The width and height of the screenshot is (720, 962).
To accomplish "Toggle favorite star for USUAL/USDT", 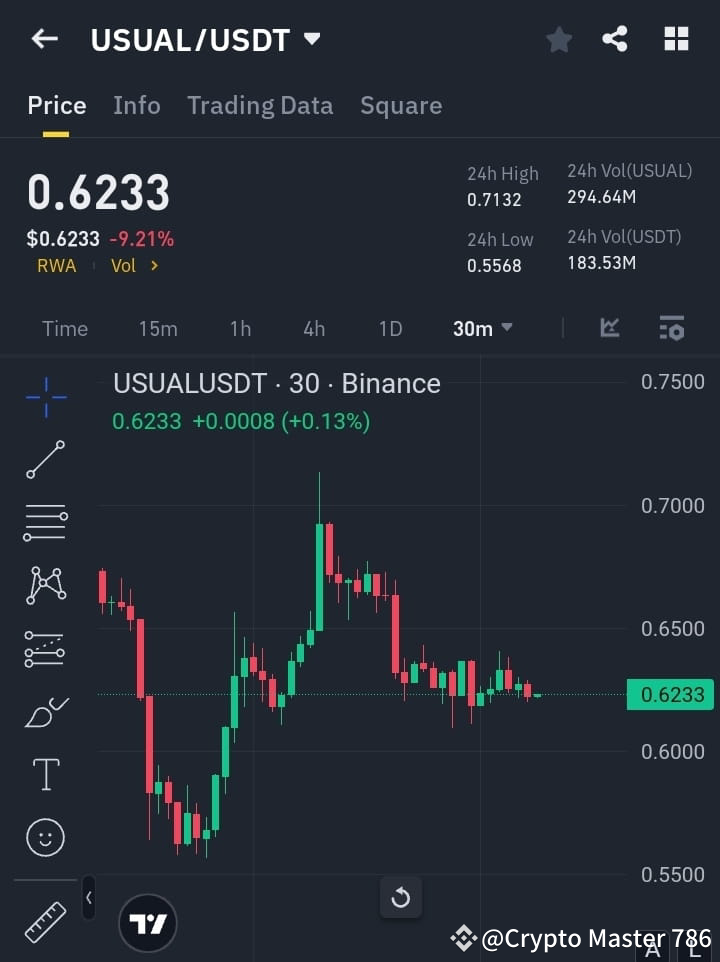I will tap(558, 40).
